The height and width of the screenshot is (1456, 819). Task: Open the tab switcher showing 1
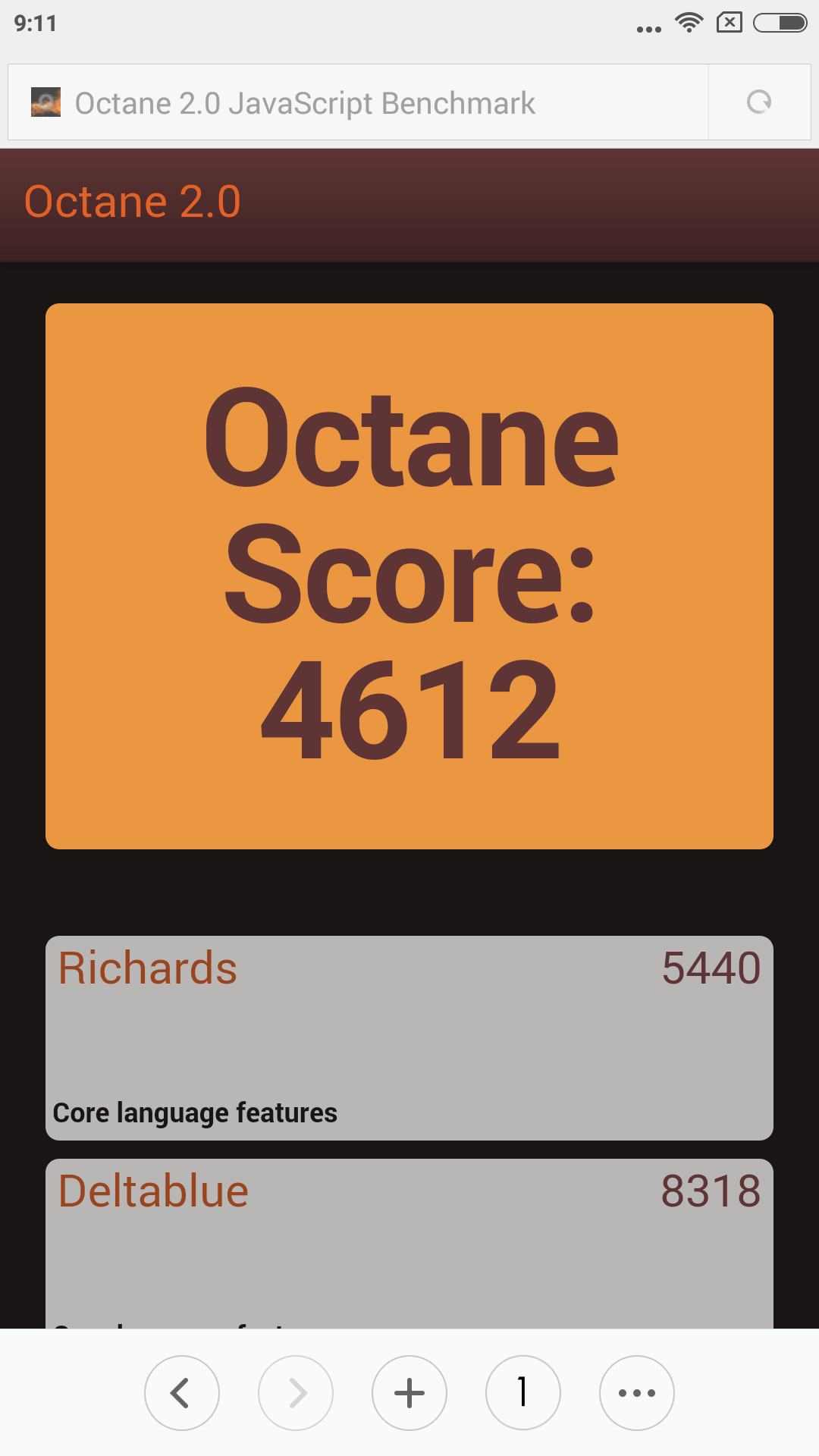pos(523,1393)
